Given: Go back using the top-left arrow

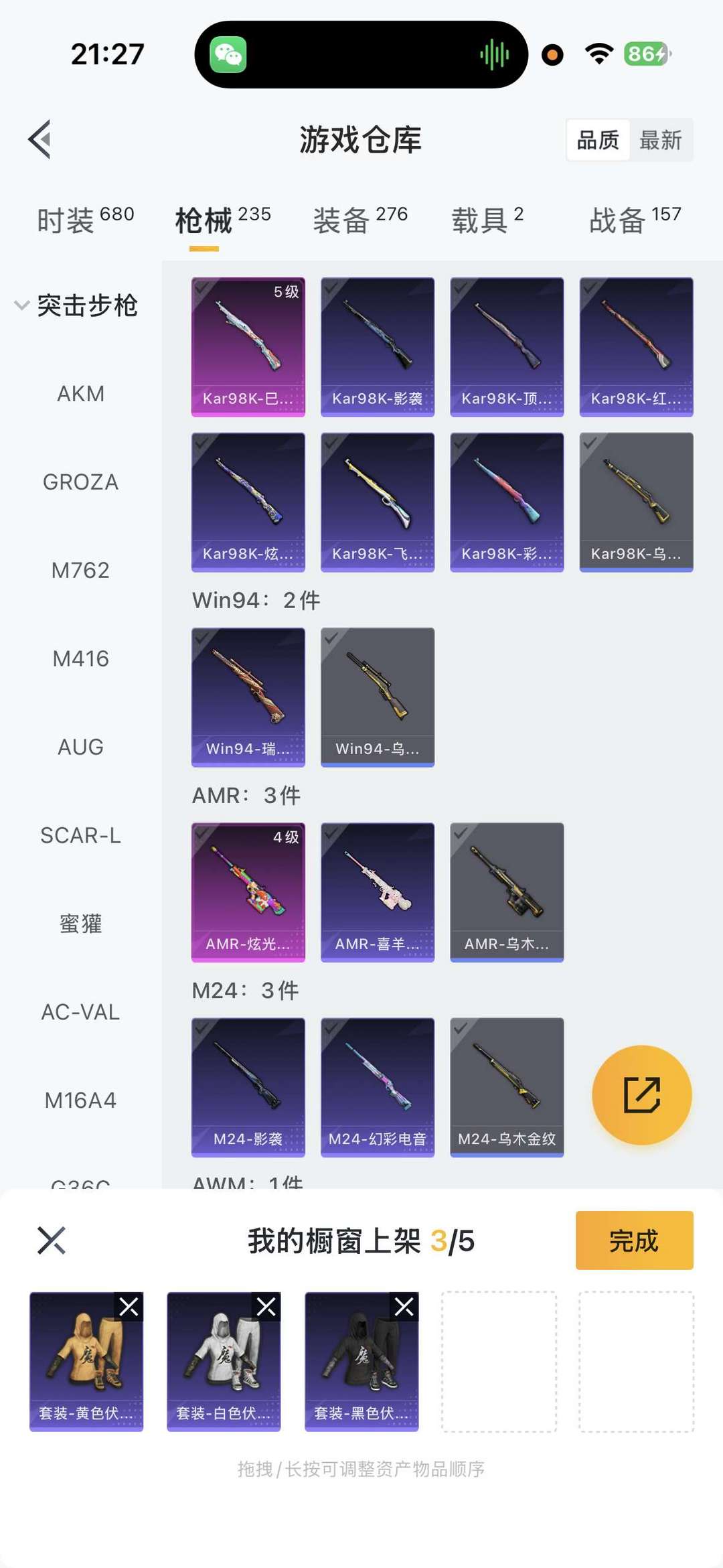Looking at the screenshot, I should click(x=40, y=139).
